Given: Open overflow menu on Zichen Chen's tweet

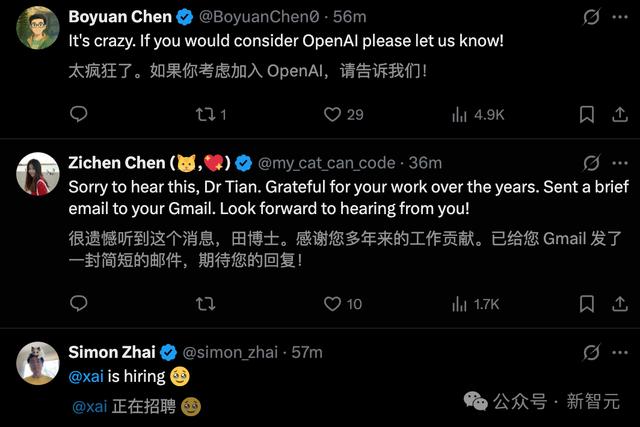Looking at the screenshot, I should coord(620,163).
